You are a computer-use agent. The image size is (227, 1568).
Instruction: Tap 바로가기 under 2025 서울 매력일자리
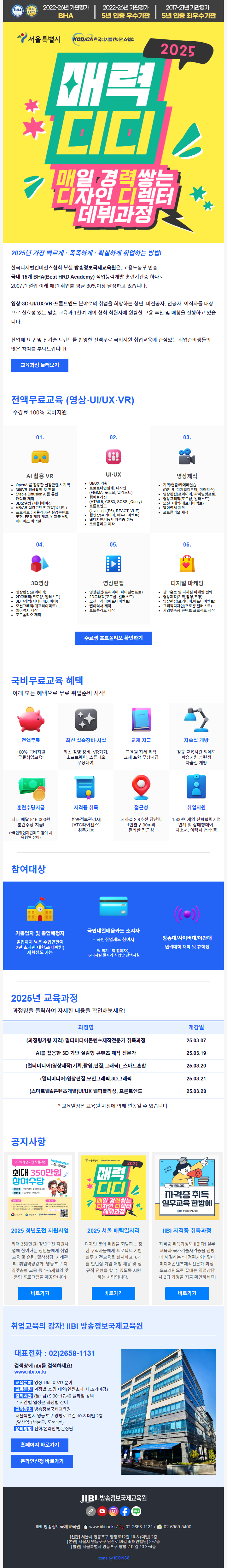pos(113,1293)
